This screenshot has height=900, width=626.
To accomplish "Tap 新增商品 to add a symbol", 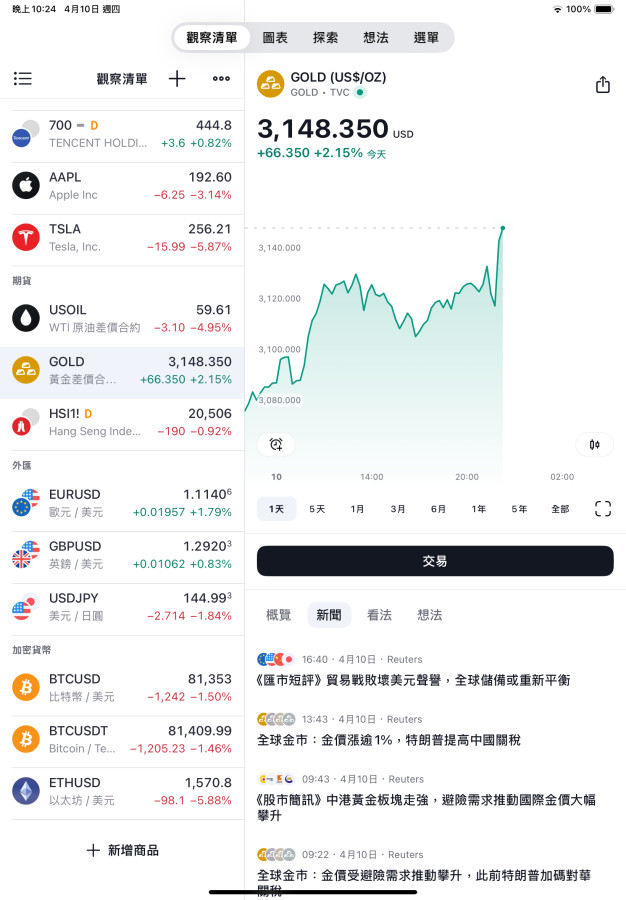I will tap(122, 850).
